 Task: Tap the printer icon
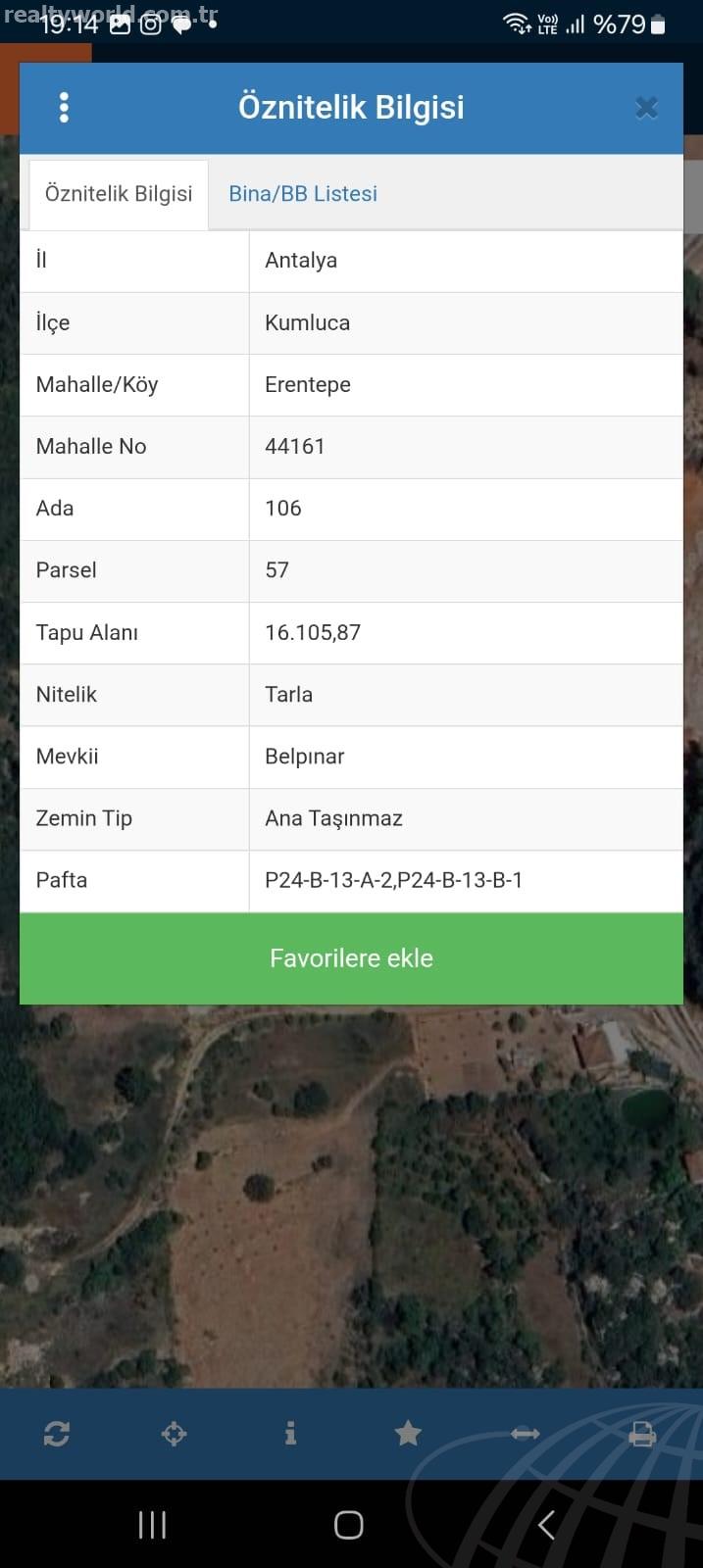642,1434
